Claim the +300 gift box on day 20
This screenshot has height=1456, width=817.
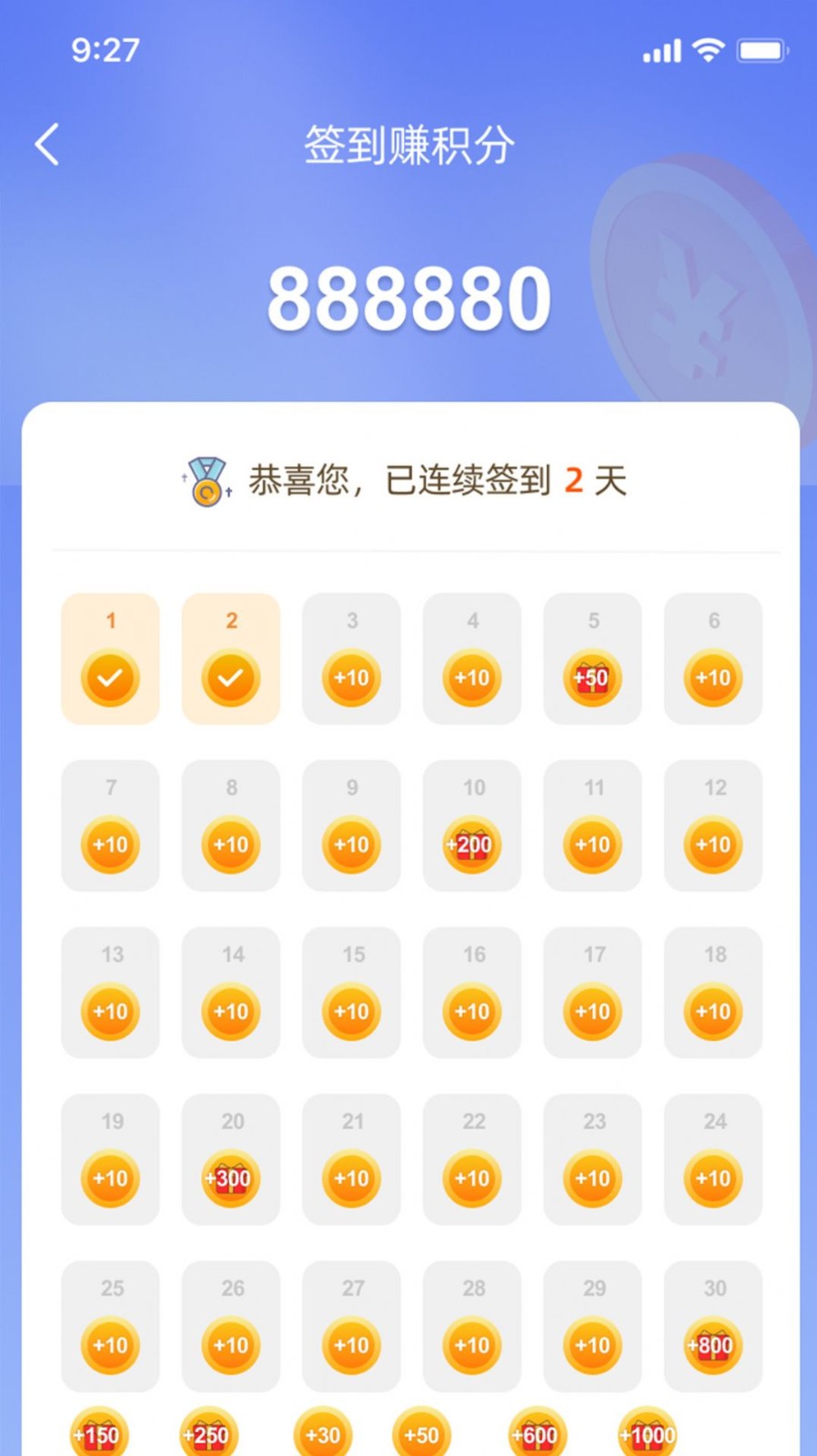click(x=230, y=1178)
